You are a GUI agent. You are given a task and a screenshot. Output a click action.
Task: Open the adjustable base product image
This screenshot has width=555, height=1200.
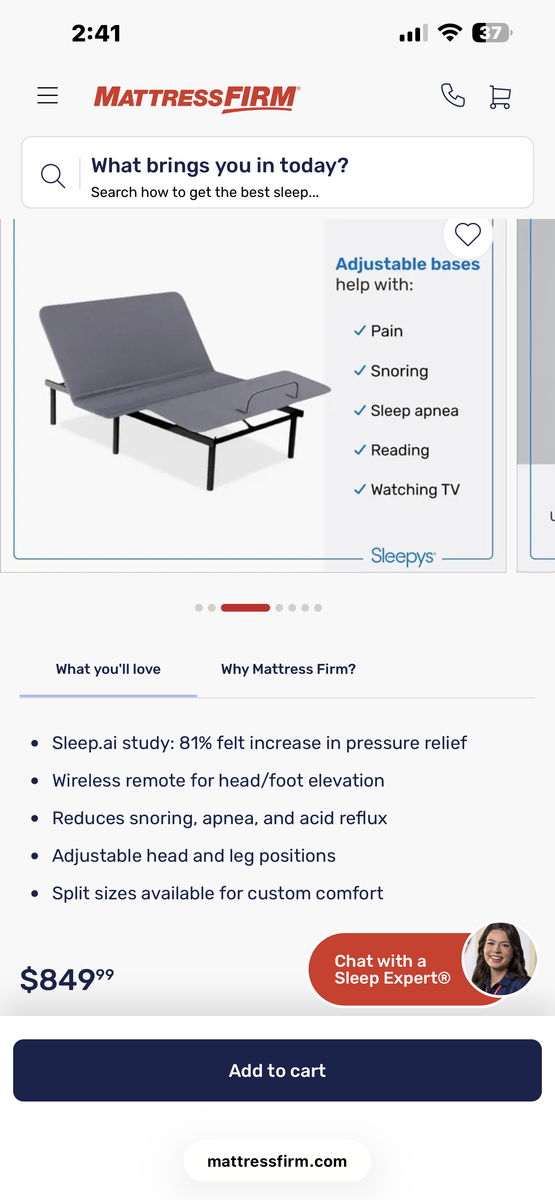[x=253, y=389]
